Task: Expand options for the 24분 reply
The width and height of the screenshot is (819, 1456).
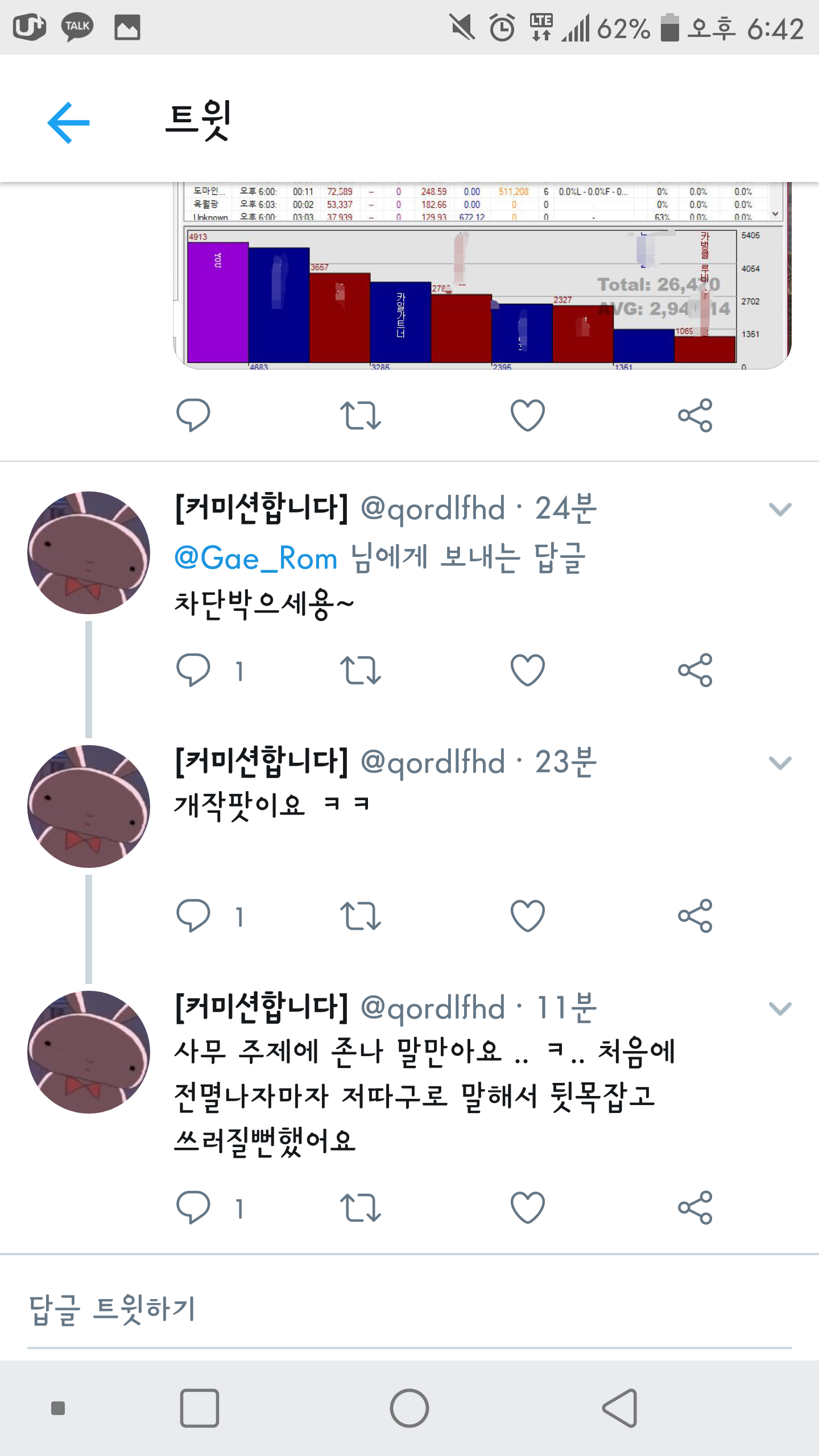Action: (780, 509)
